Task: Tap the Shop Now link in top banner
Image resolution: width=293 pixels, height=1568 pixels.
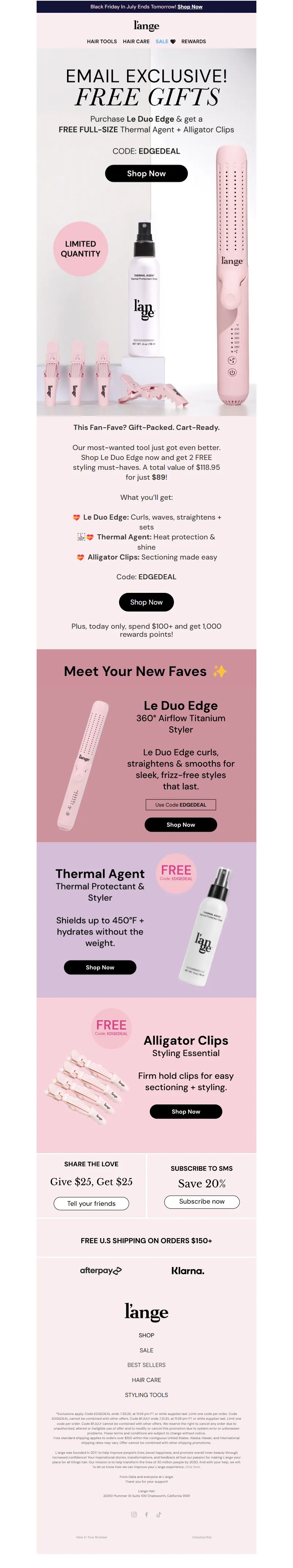Action: (190, 7)
